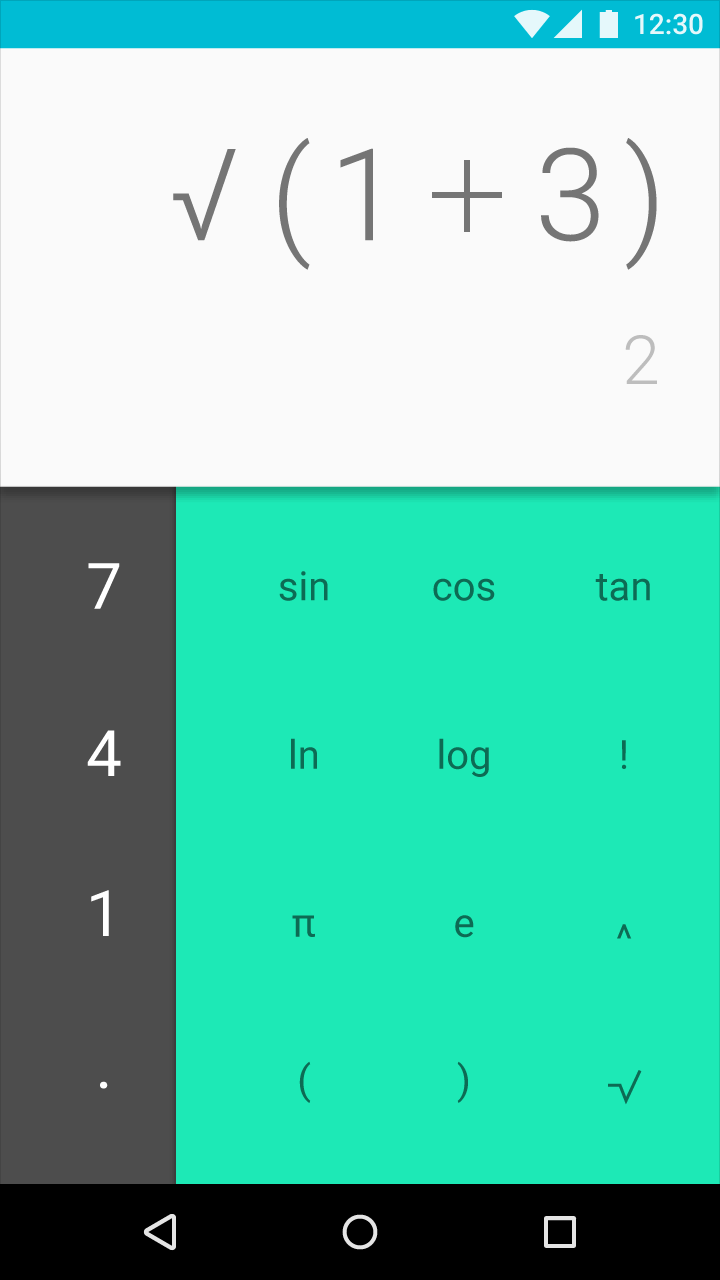This screenshot has height=1280, width=720.
Task: Insert the factorial symbol
Action: click(x=624, y=755)
